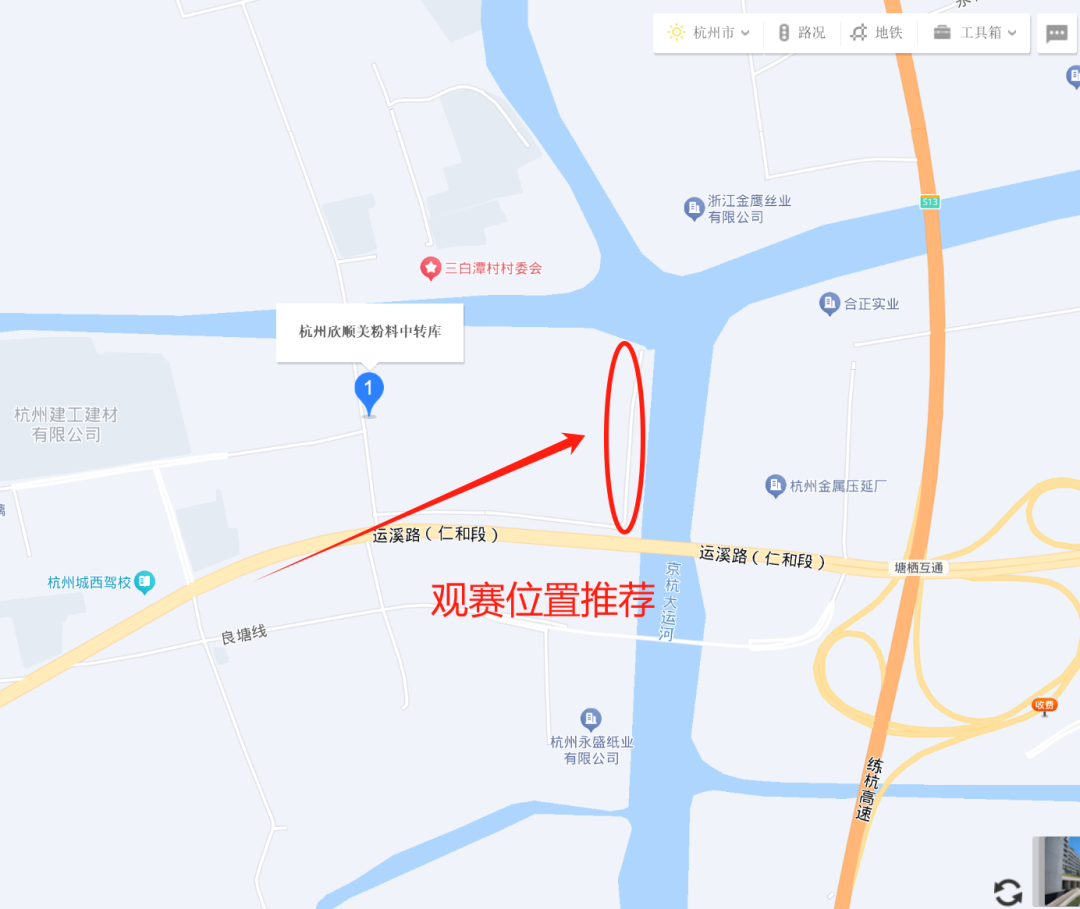
Task: Tap the refresh icon beside the thumbnail
Action: [x=1008, y=891]
